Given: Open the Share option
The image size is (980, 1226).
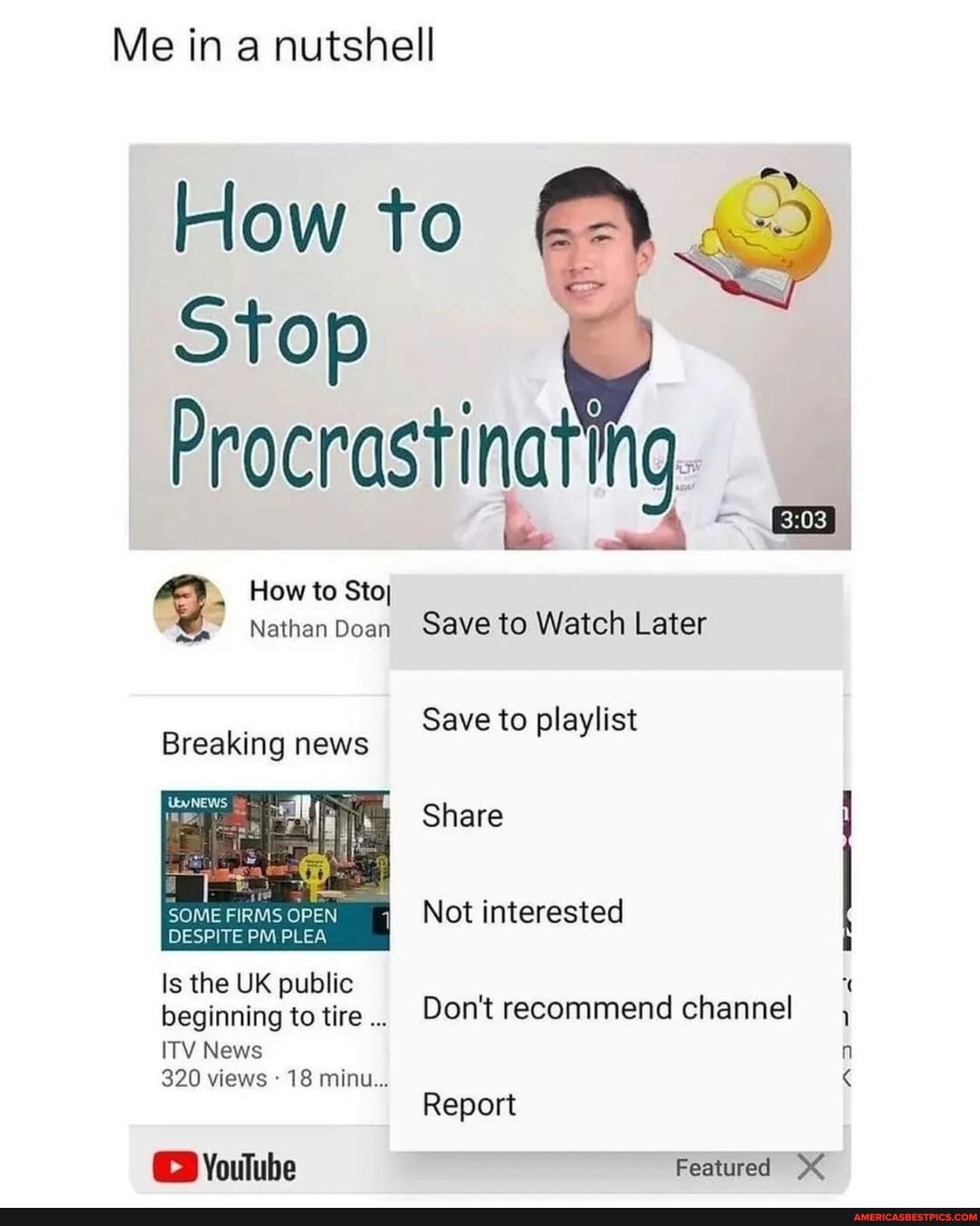Looking at the screenshot, I should coord(462,815).
